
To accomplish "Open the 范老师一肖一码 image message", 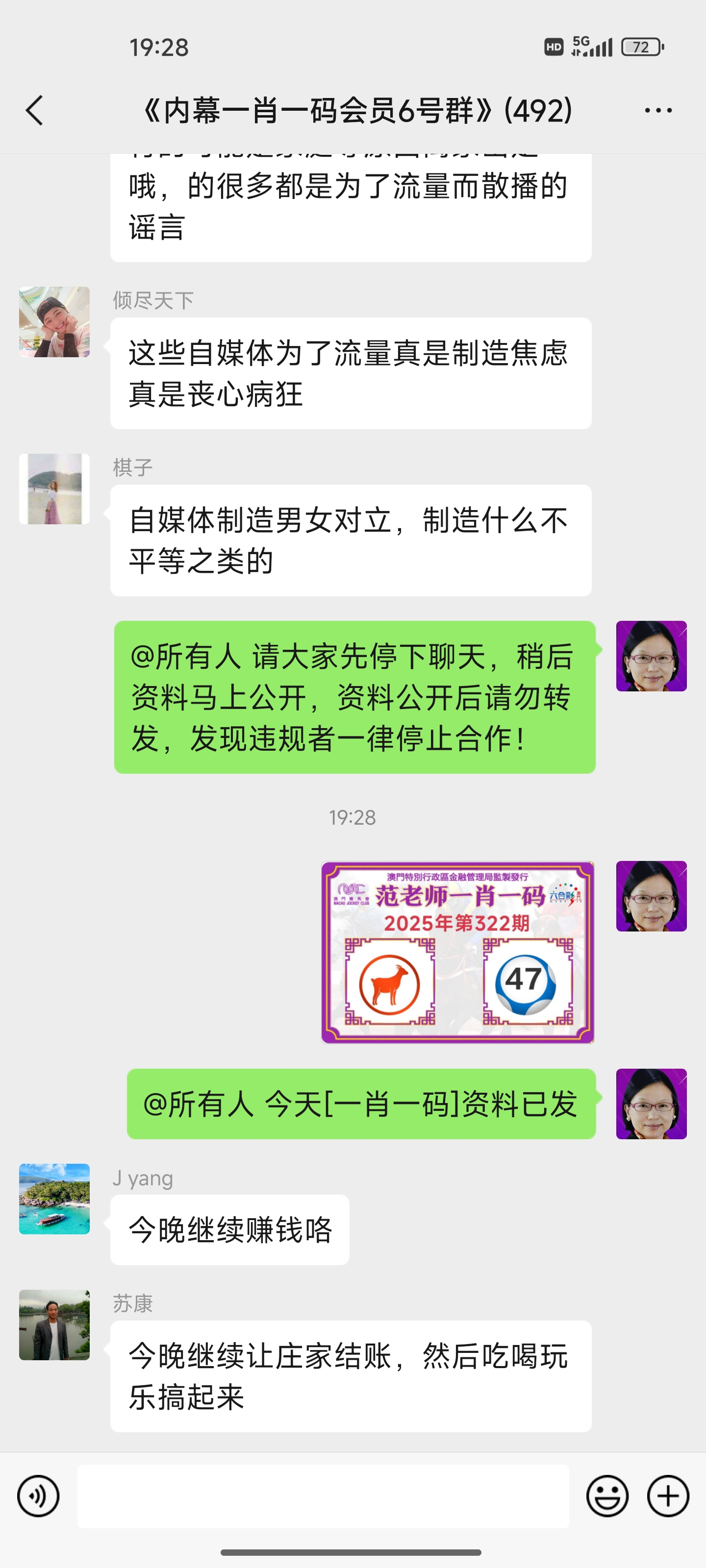I will (457, 952).
